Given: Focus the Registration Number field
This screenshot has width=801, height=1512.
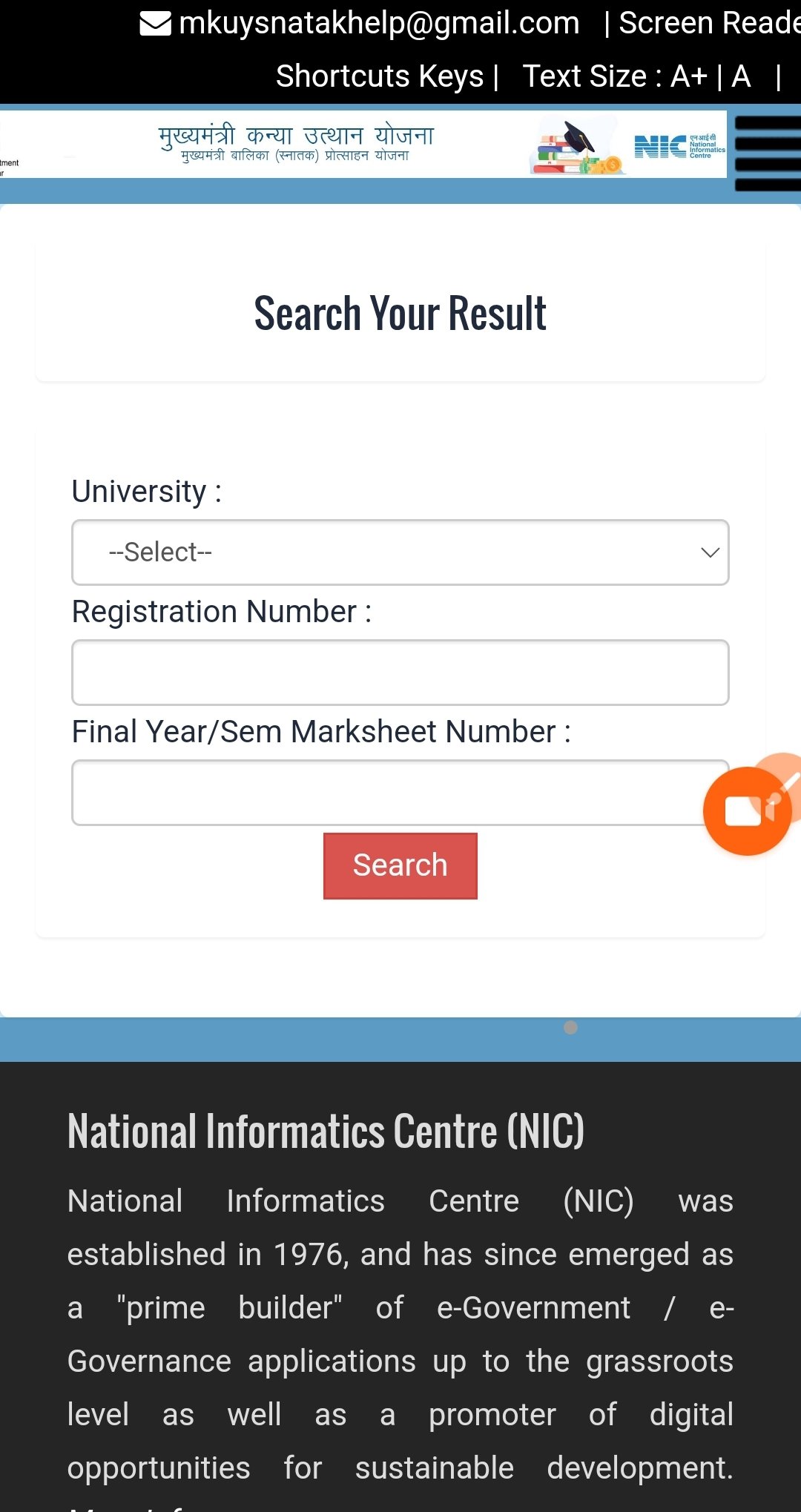Looking at the screenshot, I should coord(400,673).
